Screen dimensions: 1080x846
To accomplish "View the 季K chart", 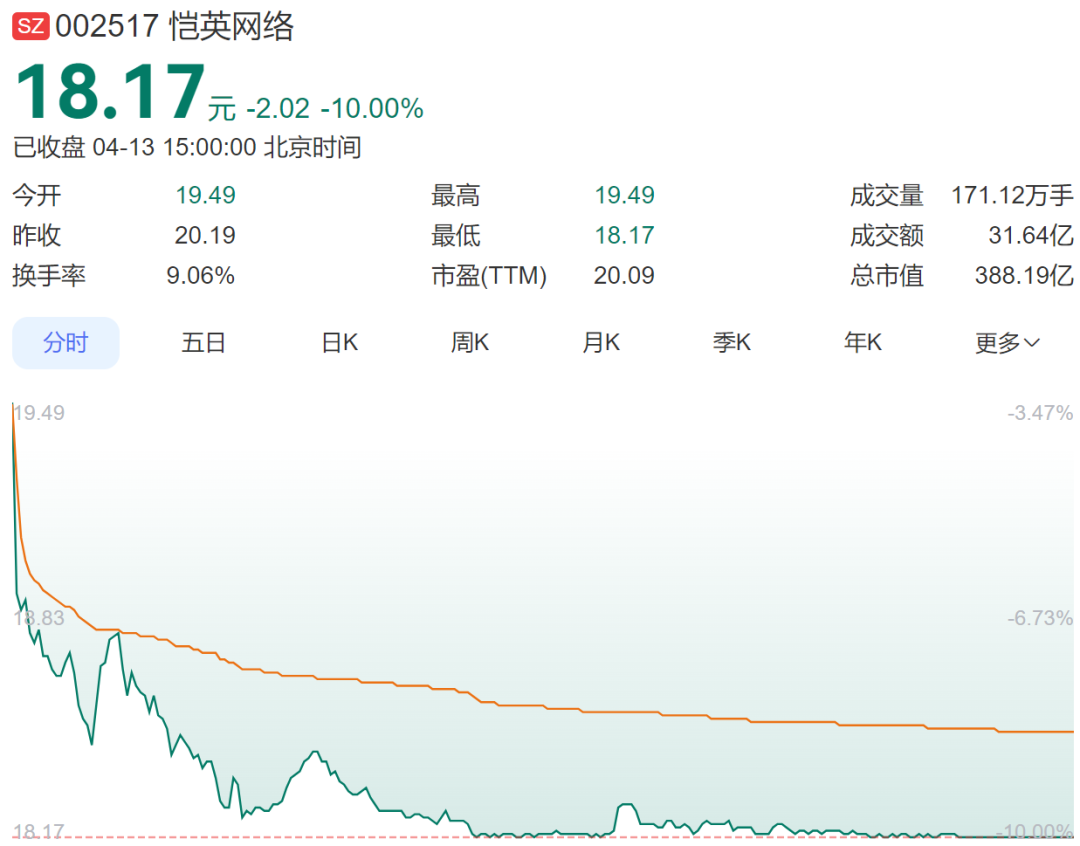I will (732, 343).
